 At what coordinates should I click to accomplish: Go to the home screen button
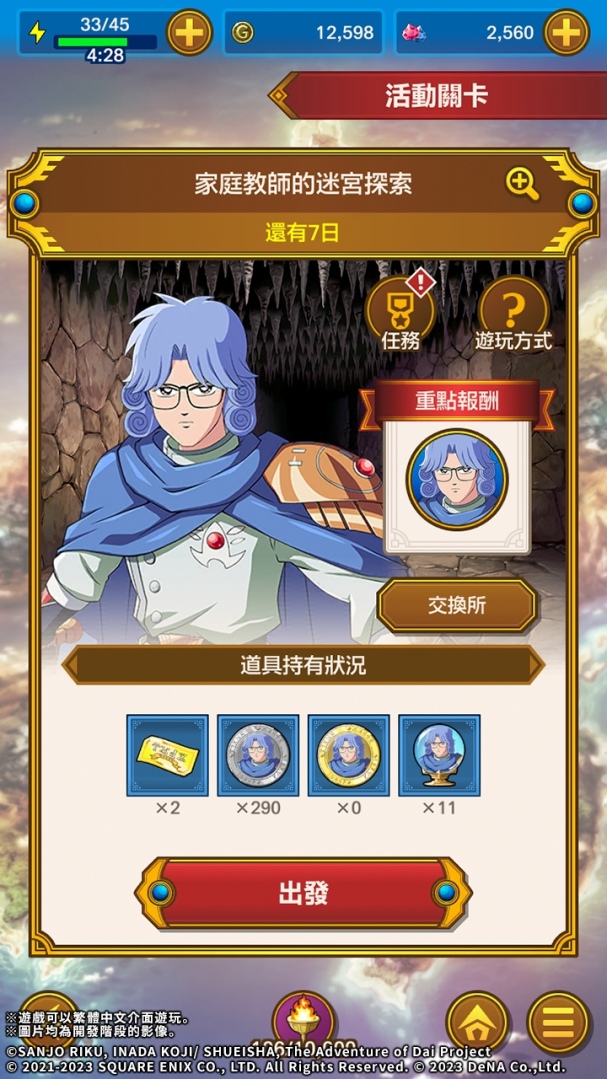pos(477,1022)
